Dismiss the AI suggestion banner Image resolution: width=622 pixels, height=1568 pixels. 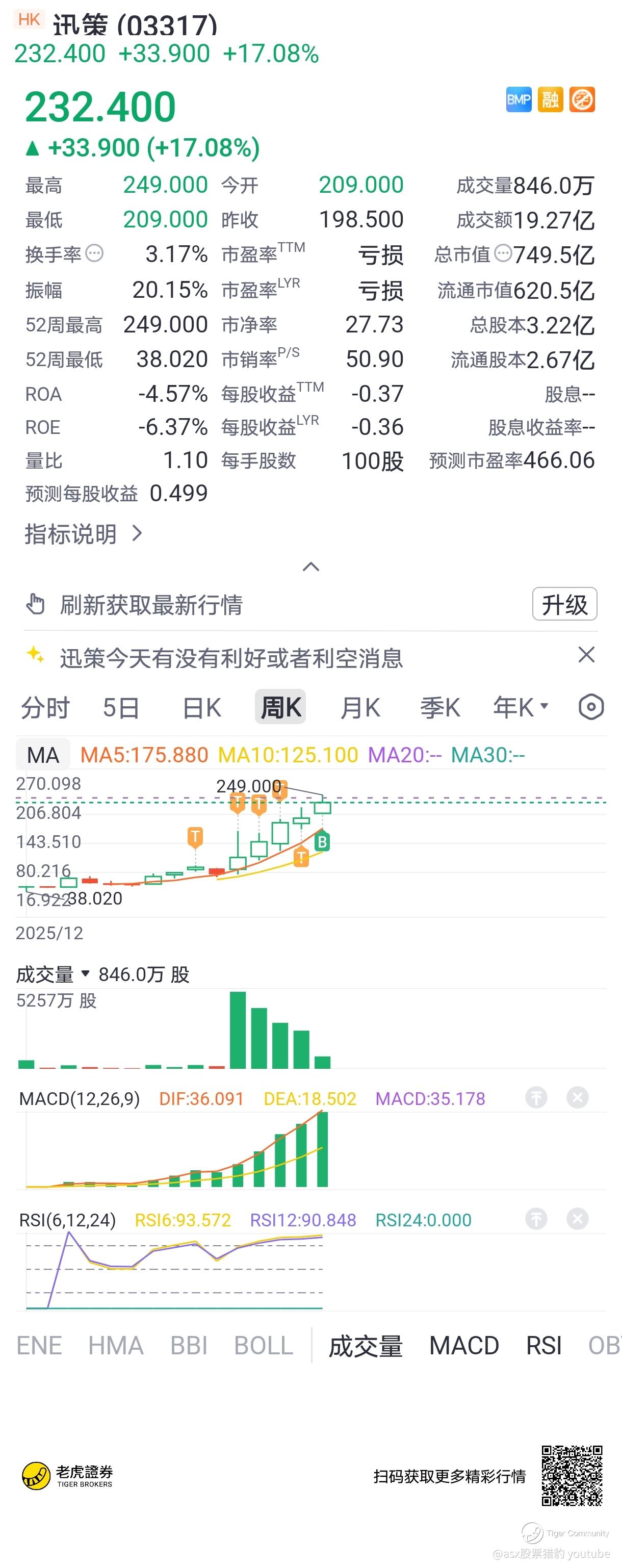[586, 655]
